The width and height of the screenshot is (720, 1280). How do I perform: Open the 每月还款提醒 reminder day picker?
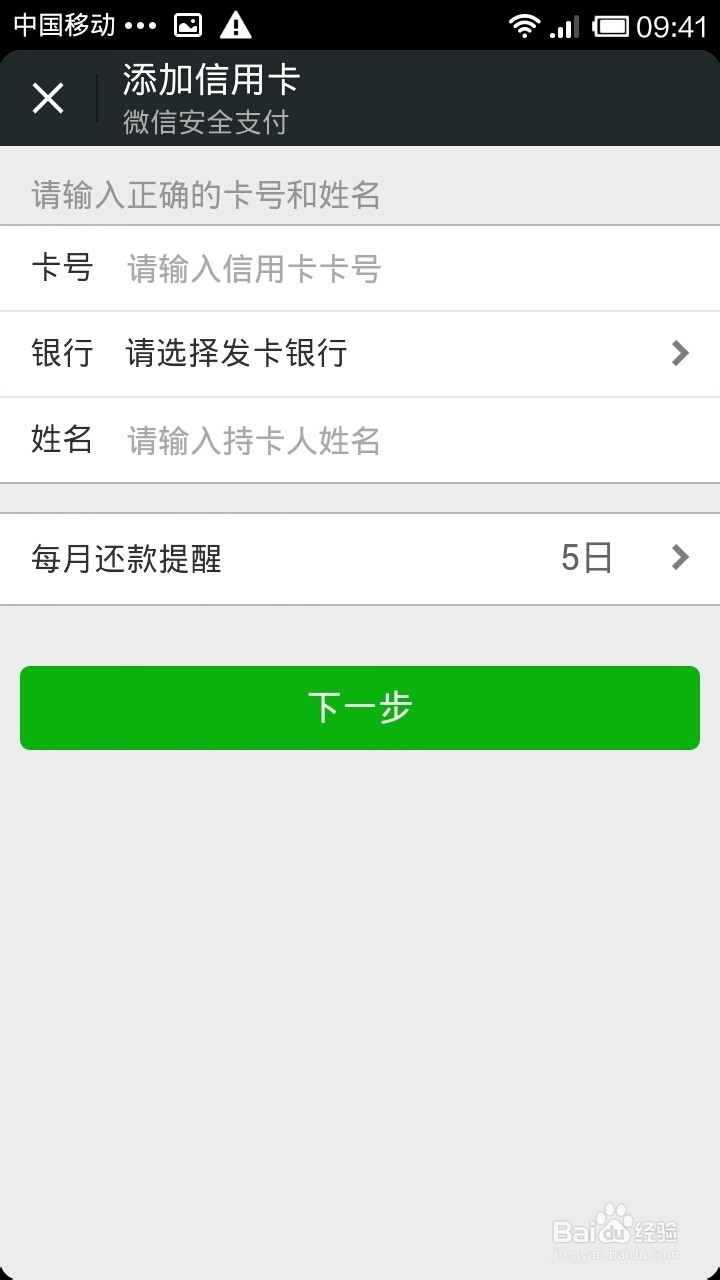(360, 558)
